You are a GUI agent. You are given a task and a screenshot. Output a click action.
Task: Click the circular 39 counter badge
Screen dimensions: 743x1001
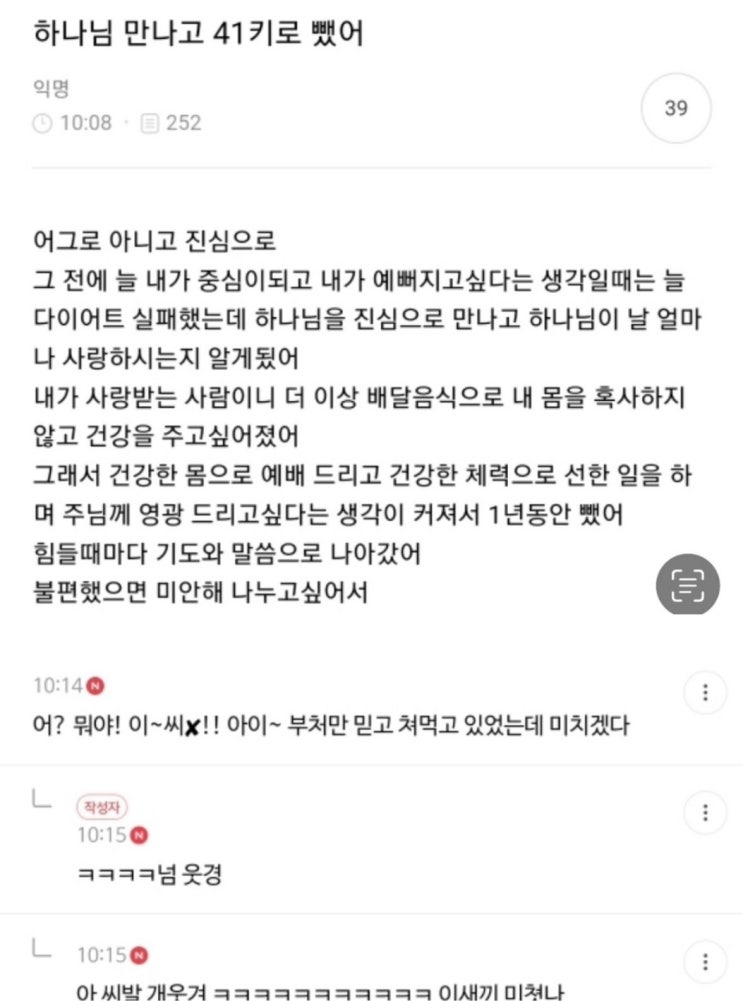point(675,107)
